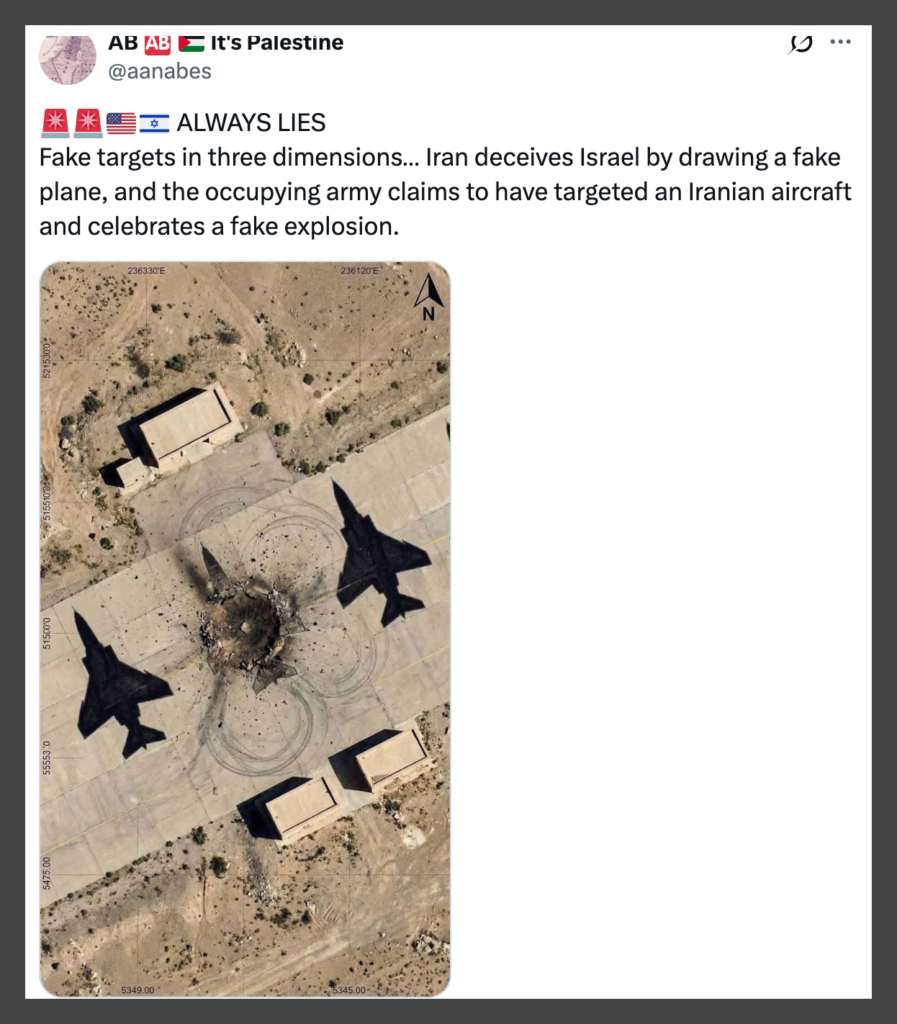Open the profile avatar of @aanabes
The height and width of the screenshot is (1024, 897).
pyautogui.click(x=67, y=58)
